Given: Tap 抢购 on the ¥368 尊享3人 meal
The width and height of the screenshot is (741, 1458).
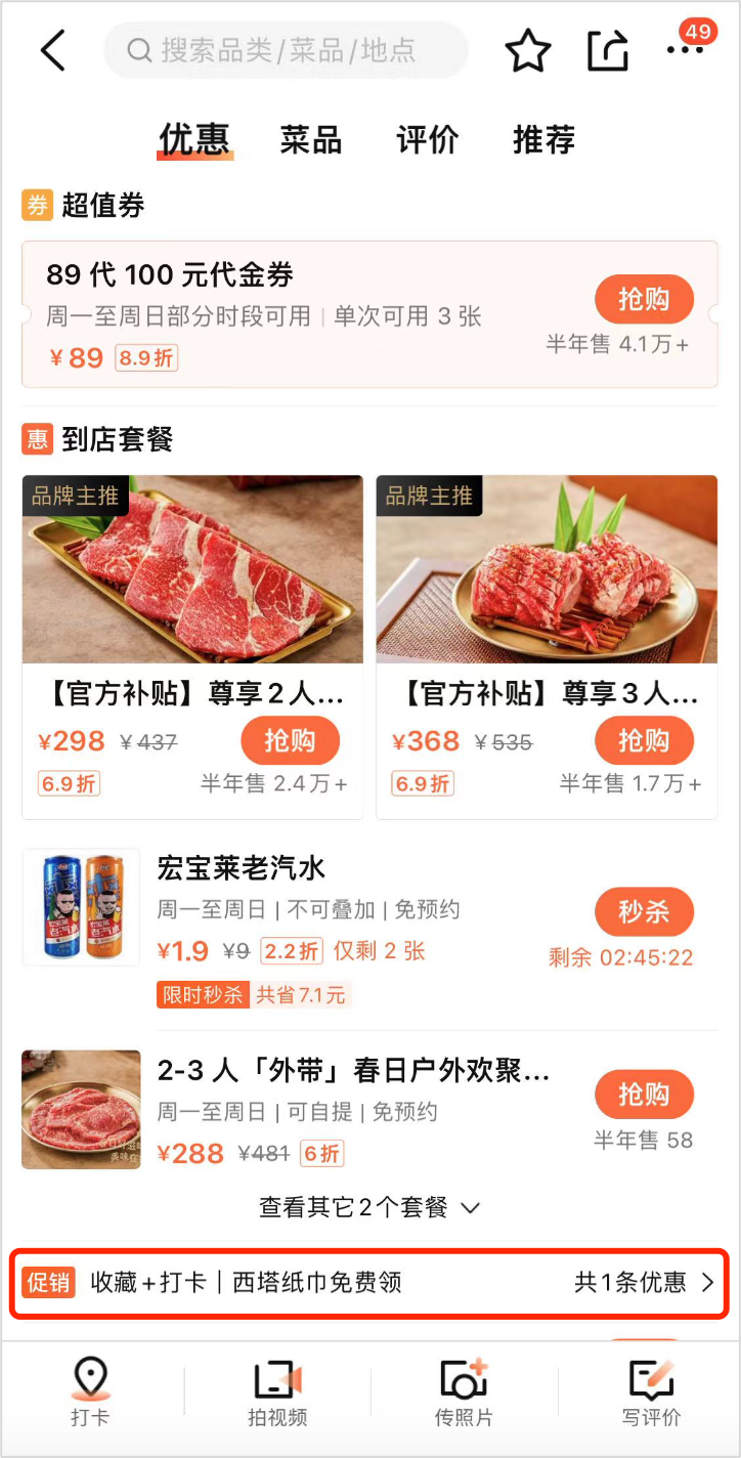Looking at the screenshot, I should (x=643, y=741).
